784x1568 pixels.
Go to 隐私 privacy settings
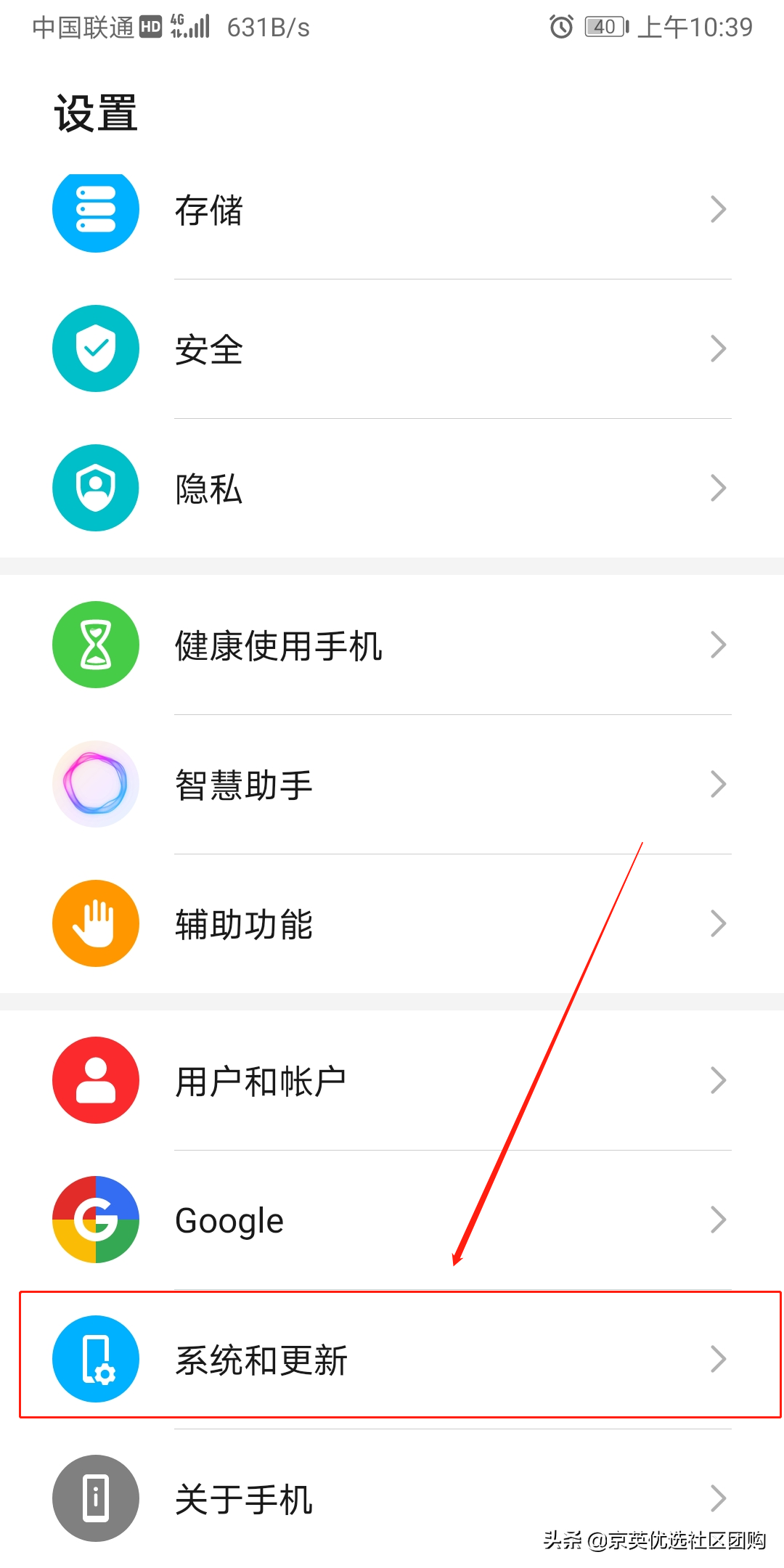(x=392, y=488)
